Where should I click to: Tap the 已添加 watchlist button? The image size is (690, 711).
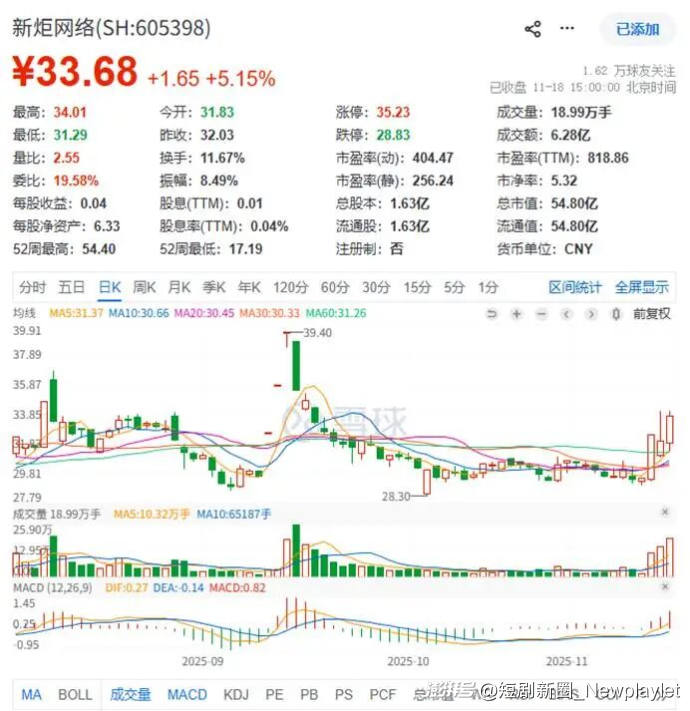click(x=637, y=29)
